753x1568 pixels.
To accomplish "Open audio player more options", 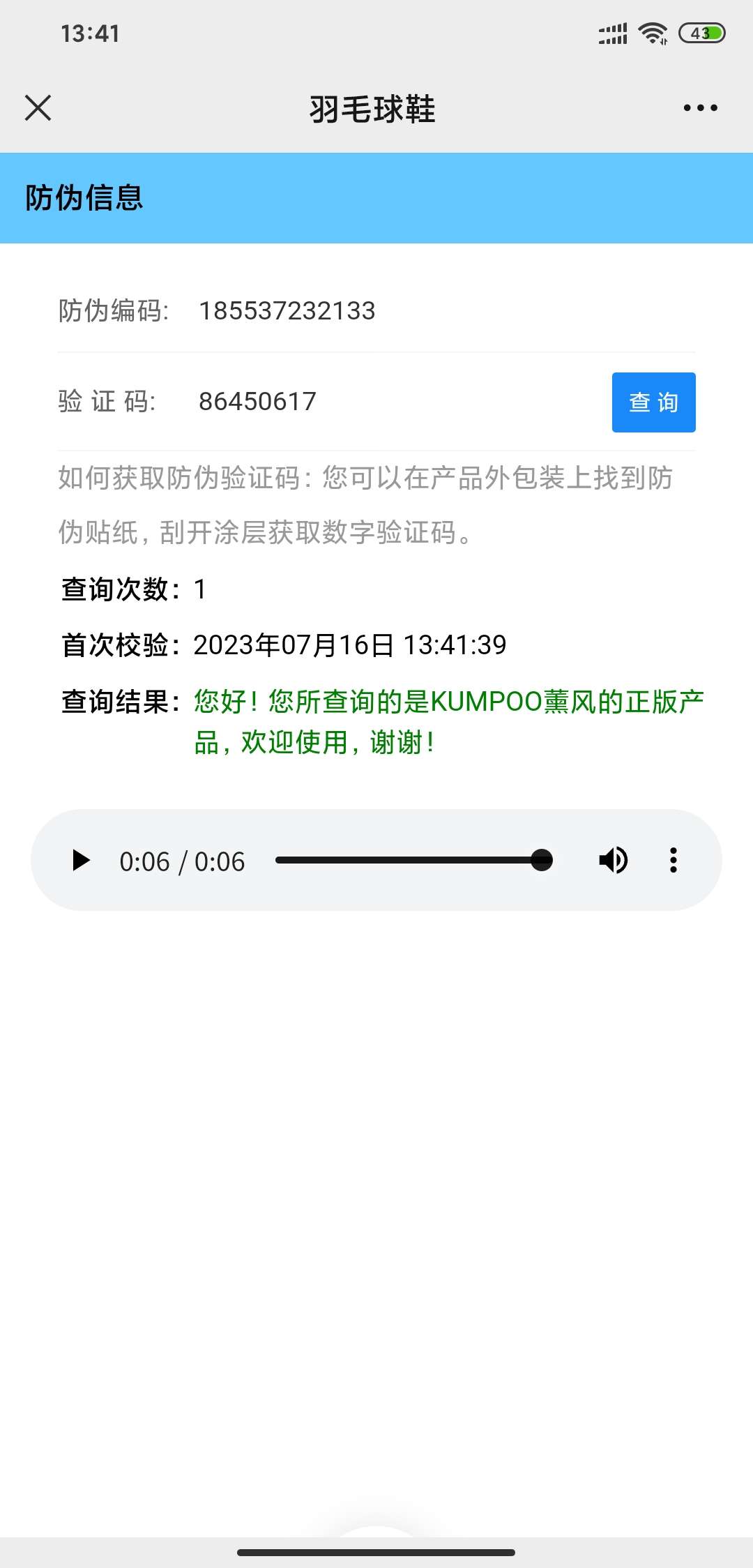I will (x=674, y=861).
